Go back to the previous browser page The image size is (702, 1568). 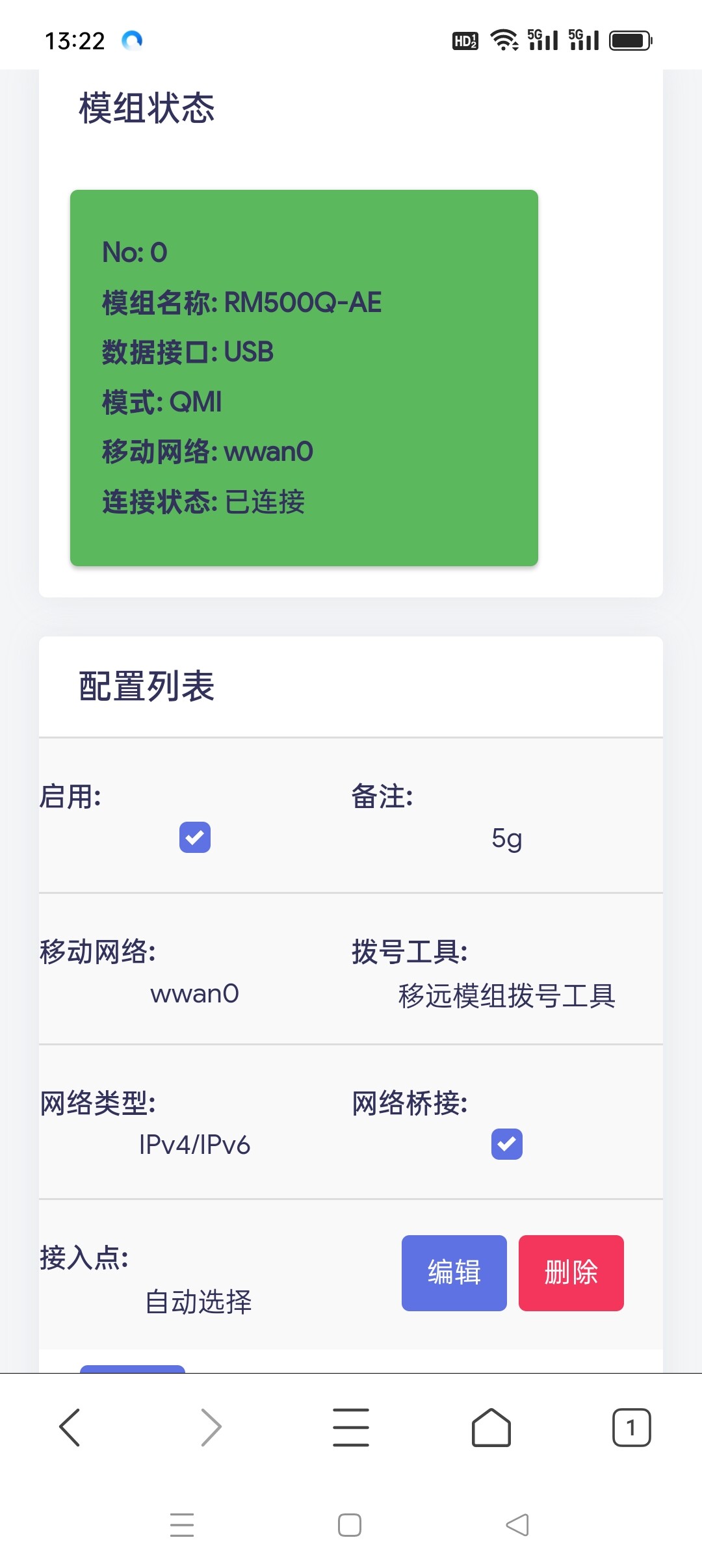(x=70, y=1427)
